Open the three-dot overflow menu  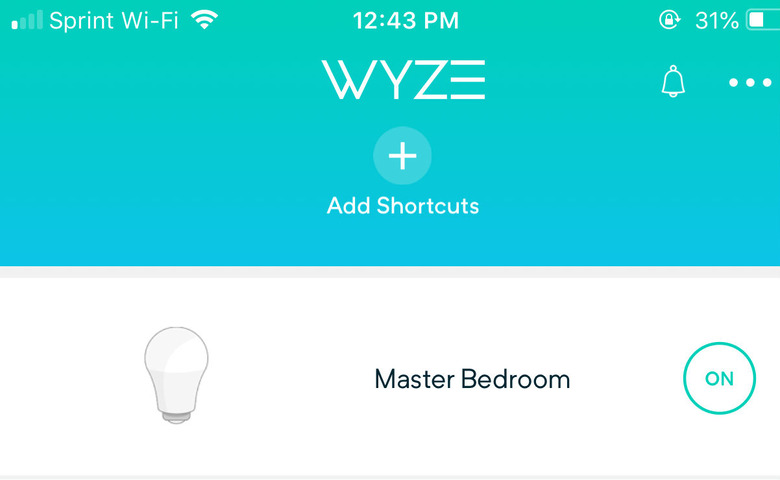point(749,82)
